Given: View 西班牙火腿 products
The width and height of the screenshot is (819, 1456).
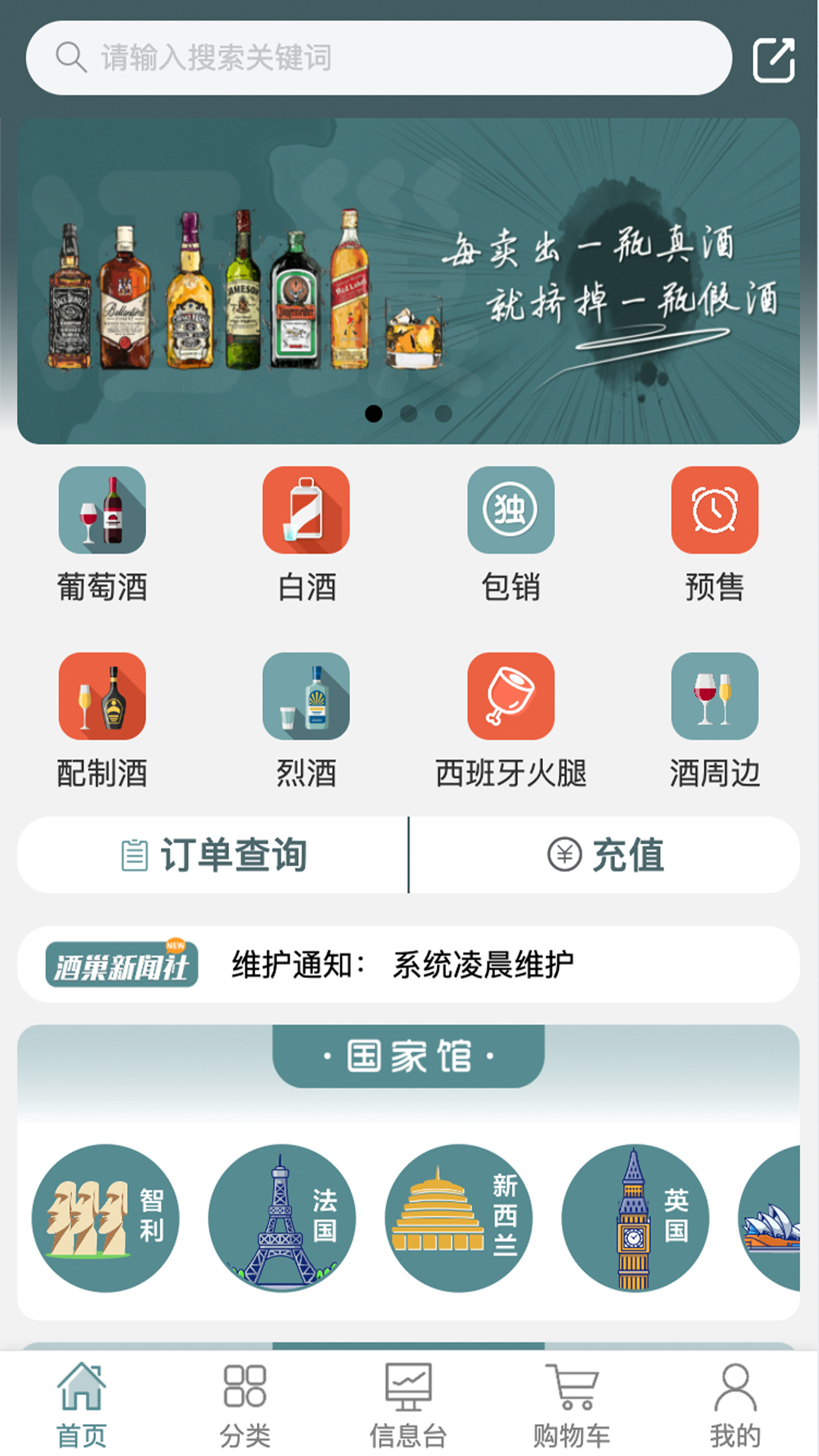Looking at the screenshot, I should [511, 721].
